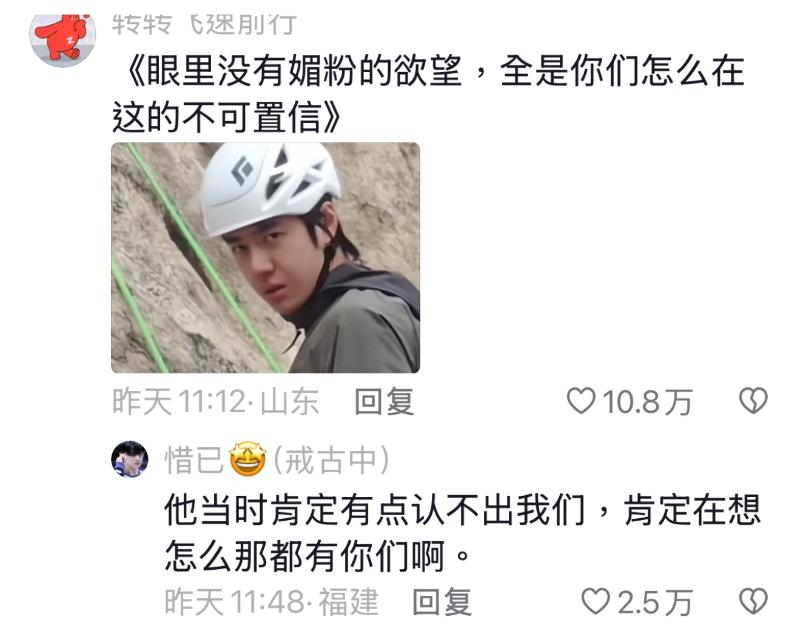View the profile avatar of 惜已
800x637 pixels.
(x=130, y=459)
